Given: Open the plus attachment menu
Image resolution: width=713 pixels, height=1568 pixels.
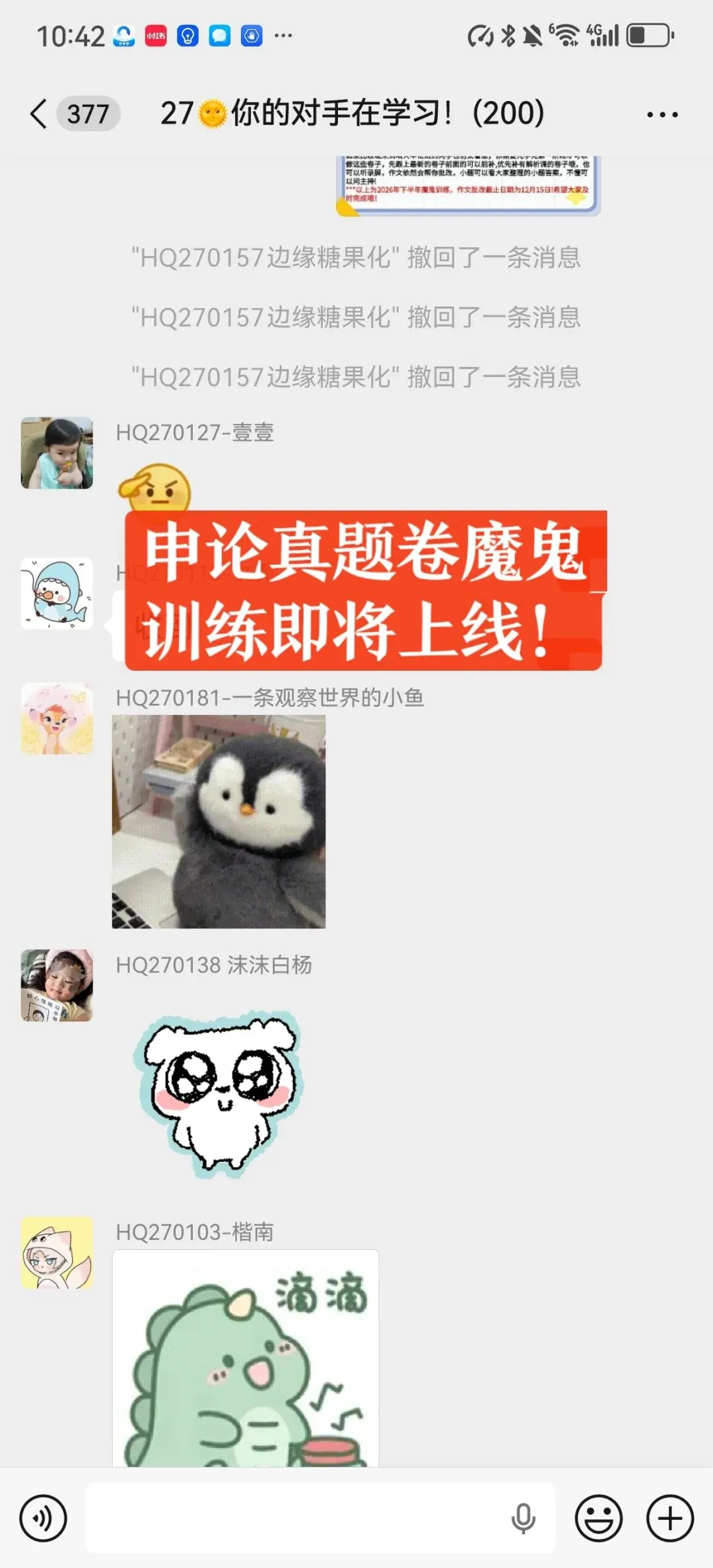Looking at the screenshot, I should (670, 1518).
